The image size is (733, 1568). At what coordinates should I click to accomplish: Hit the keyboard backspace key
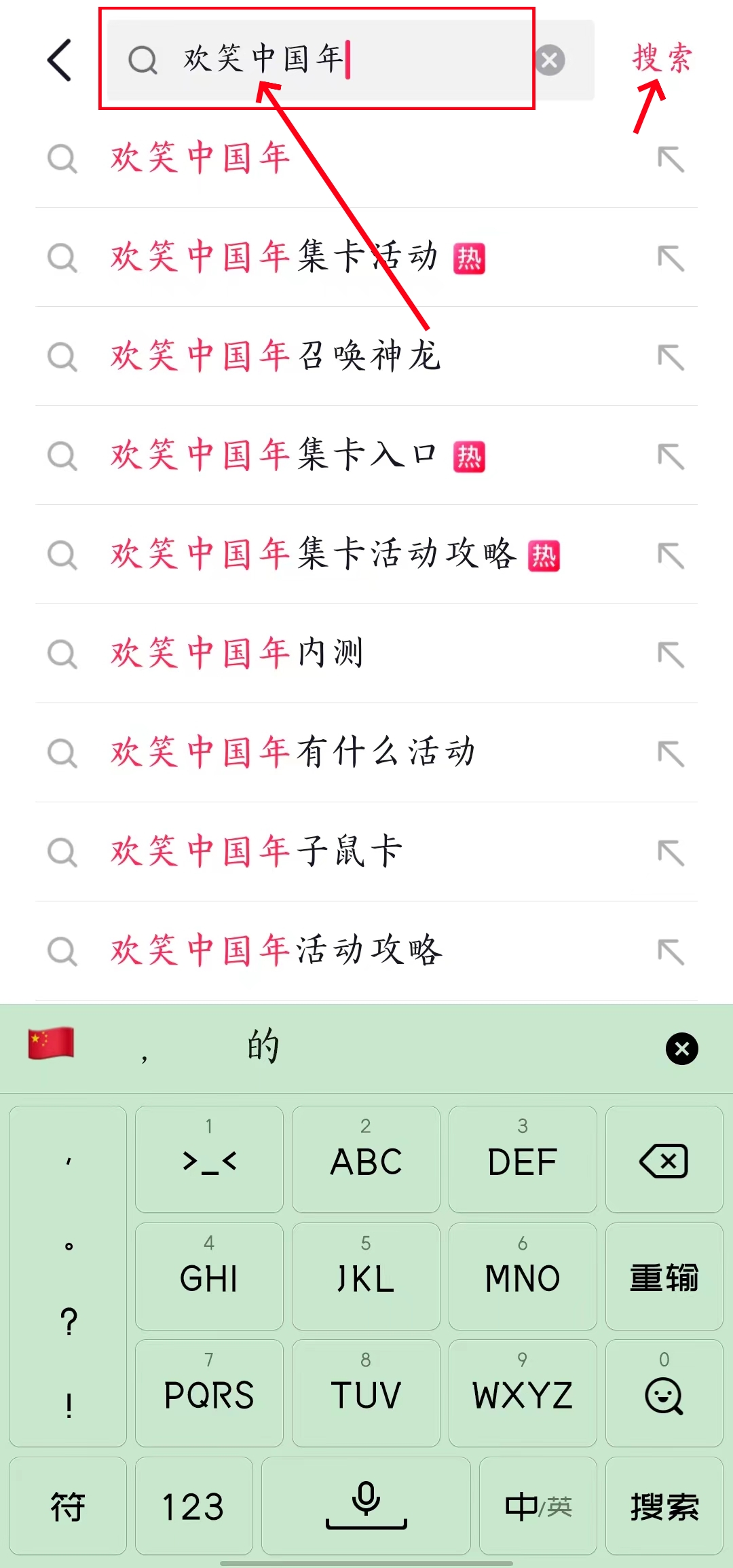click(x=664, y=1160)
